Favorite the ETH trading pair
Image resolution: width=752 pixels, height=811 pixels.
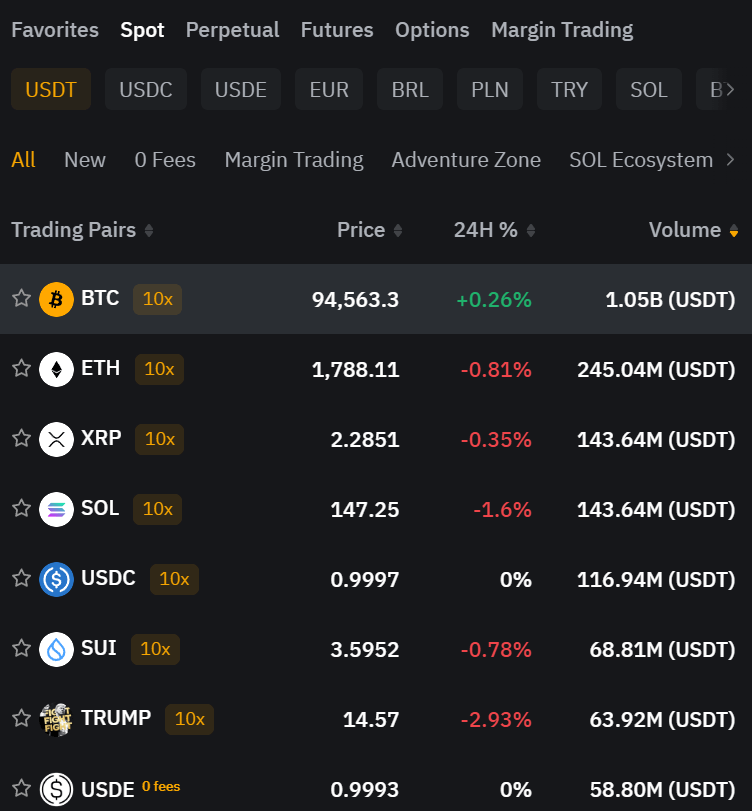click(x=21, y=369)
